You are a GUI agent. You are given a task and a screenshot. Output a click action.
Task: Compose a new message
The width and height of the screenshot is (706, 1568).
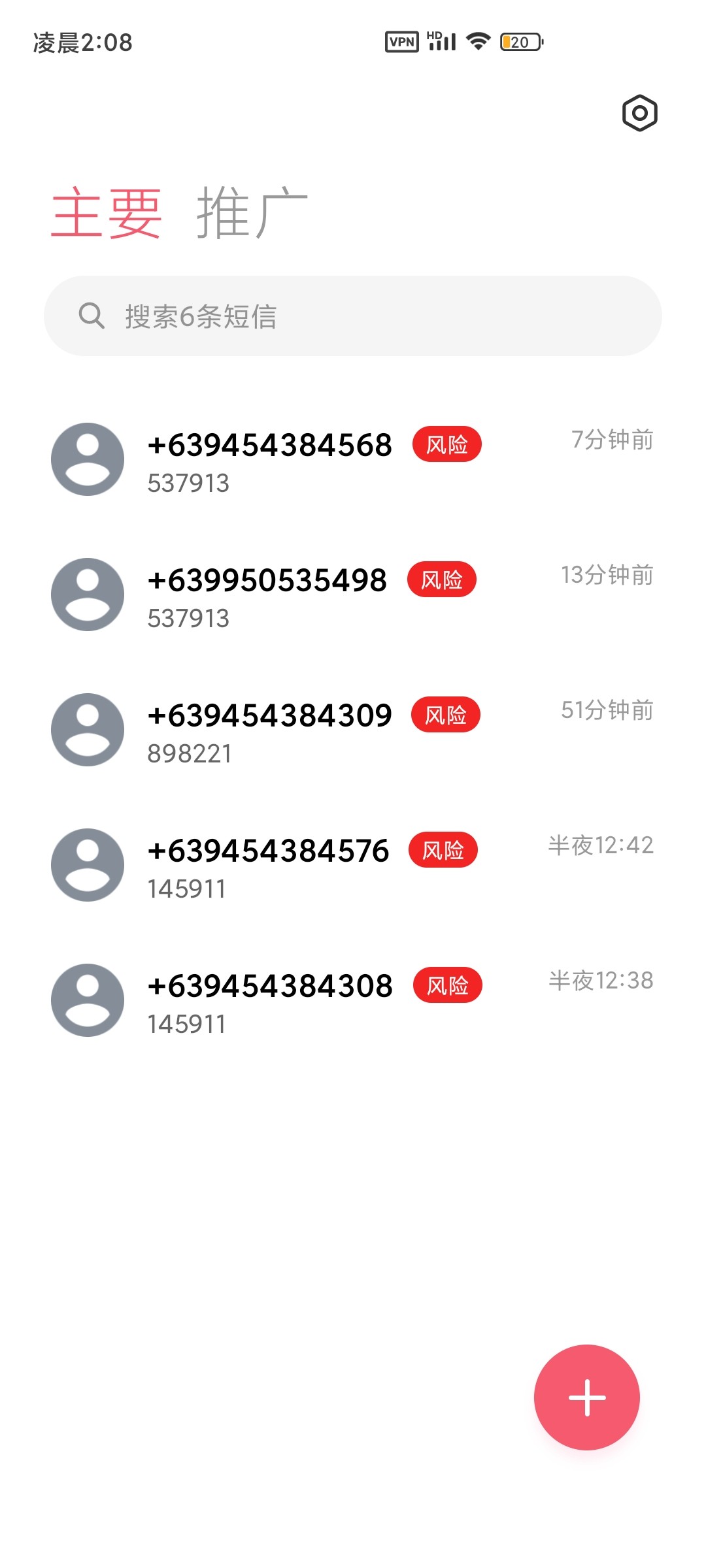click(x=586, y=1397)
